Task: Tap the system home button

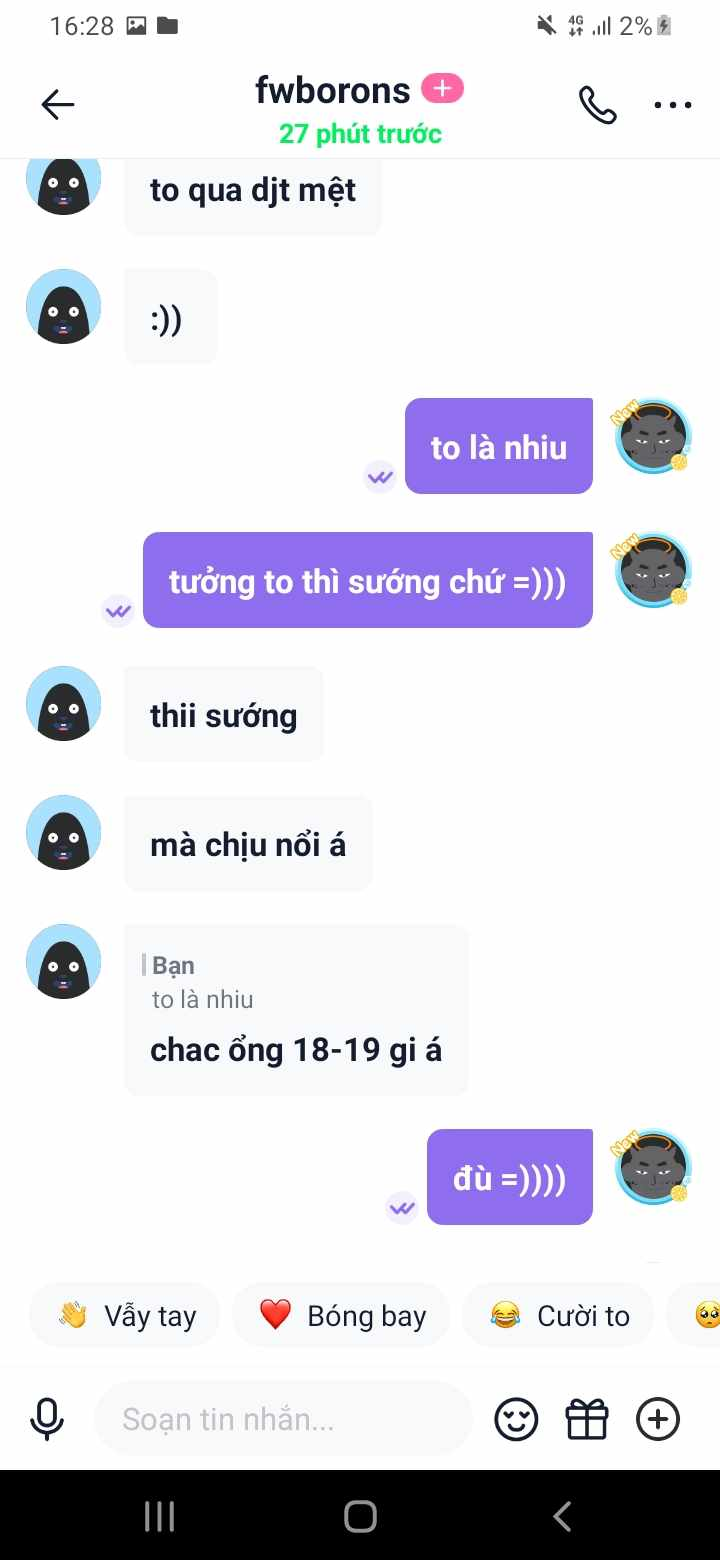Action: tap(360, 1516)
